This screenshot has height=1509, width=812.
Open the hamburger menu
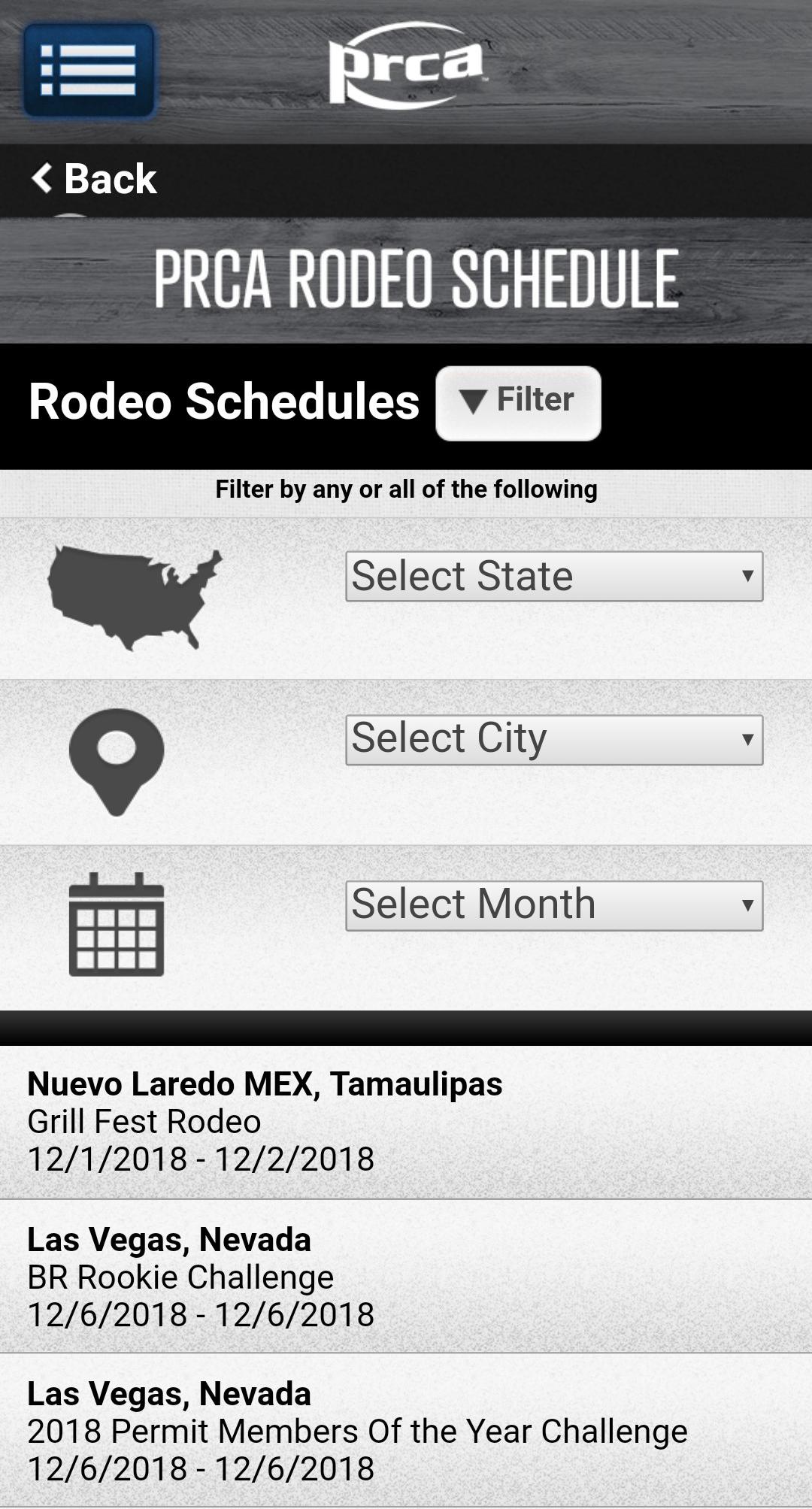click(89, 71)
